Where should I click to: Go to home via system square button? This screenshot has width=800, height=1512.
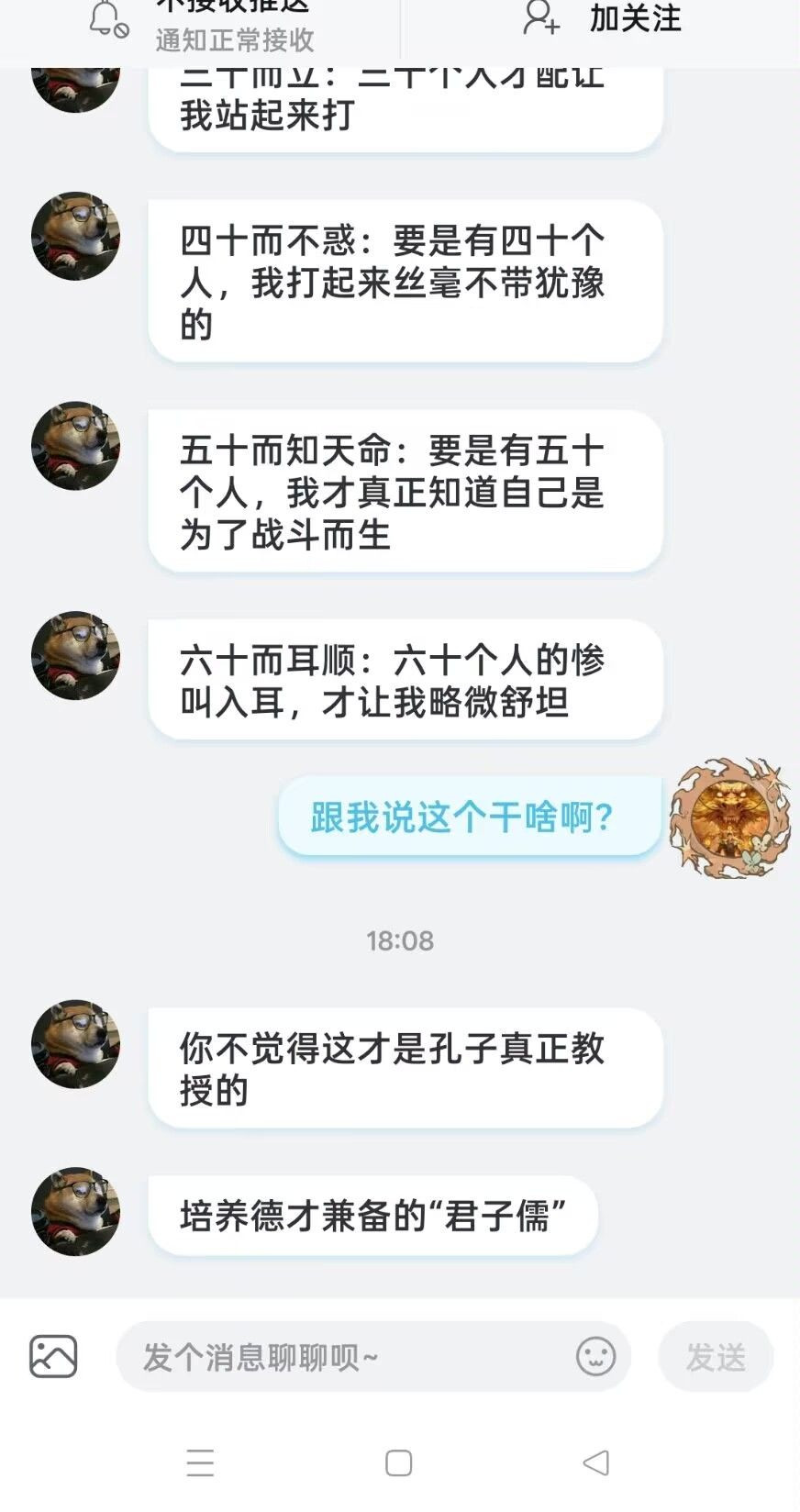point(398,1462)
